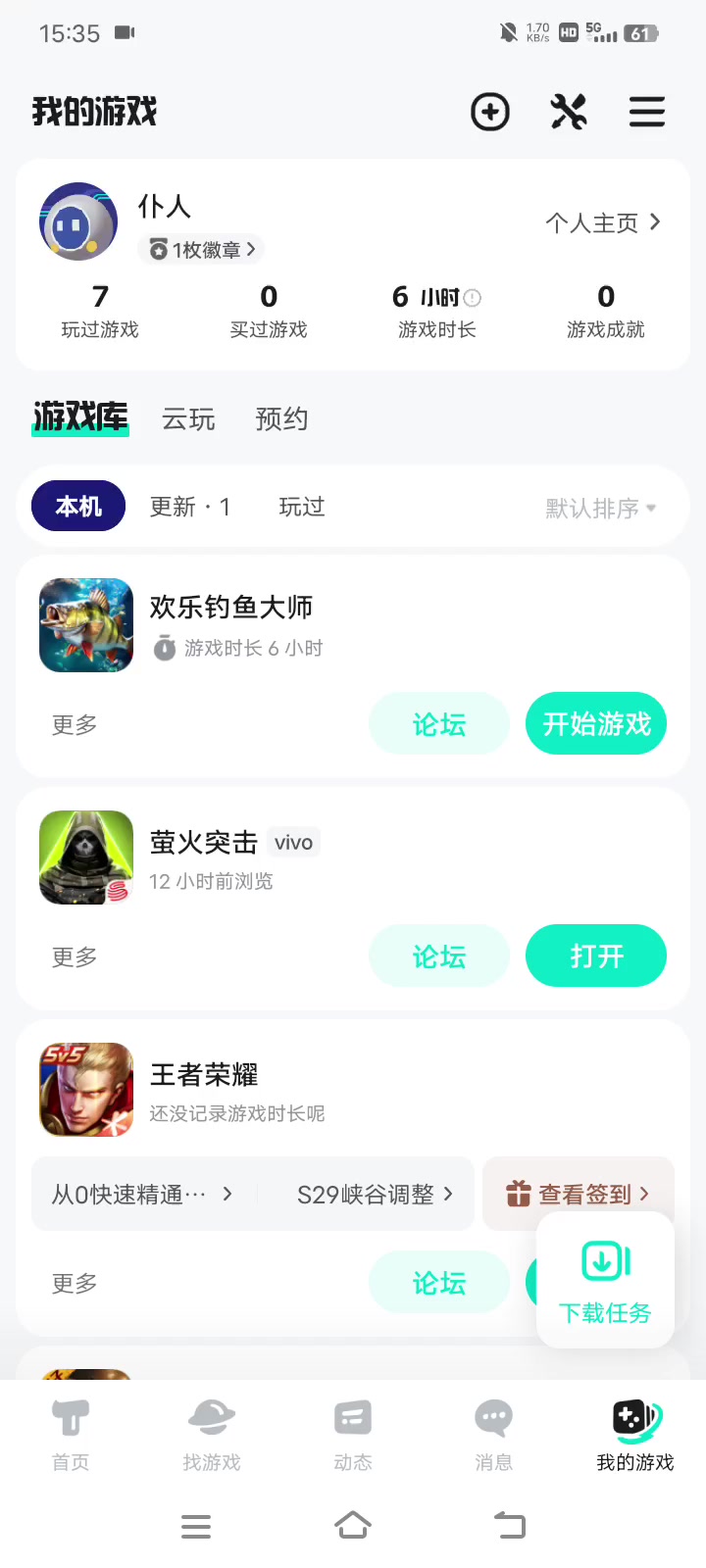
Task: Select the 更新 · 1 filter
Action: pyautogui.click(x=190, y=507)
